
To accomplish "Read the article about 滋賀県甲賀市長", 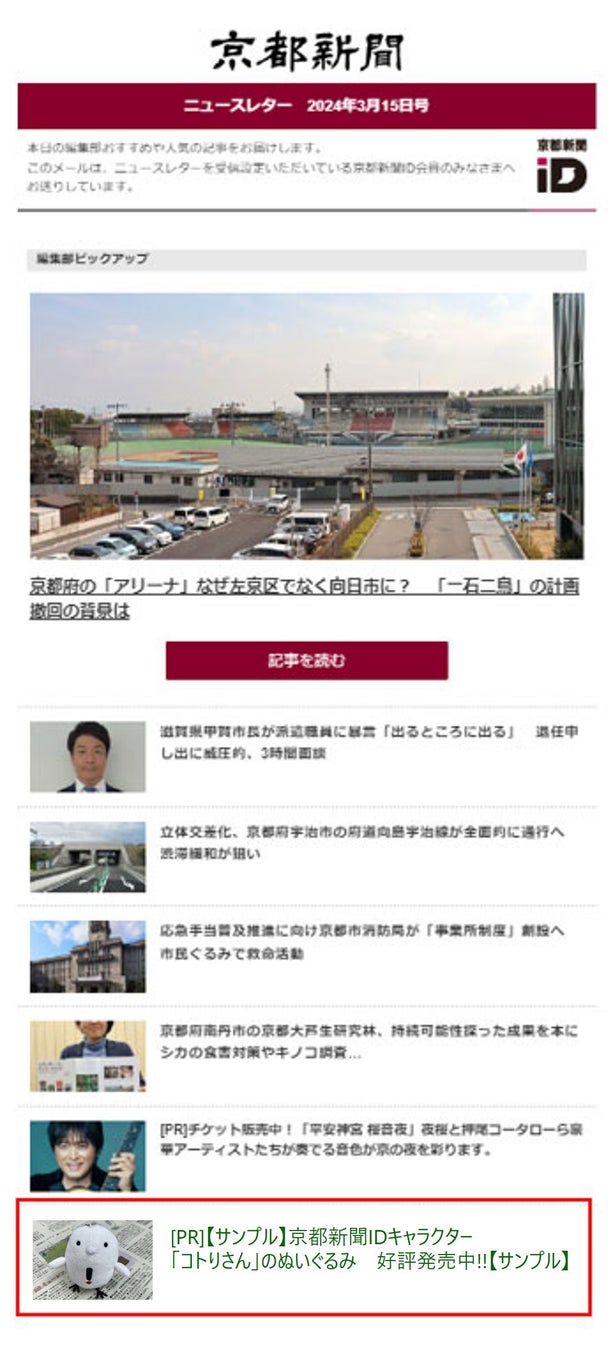I will pos(369,742).
